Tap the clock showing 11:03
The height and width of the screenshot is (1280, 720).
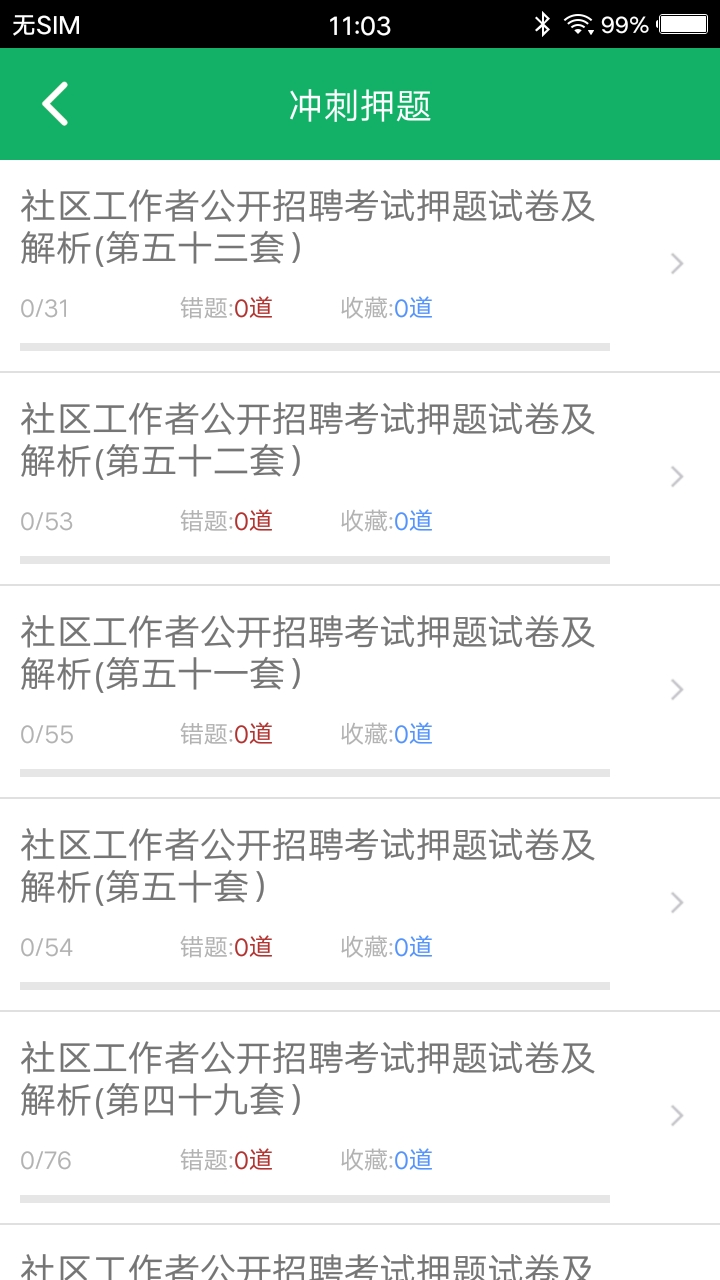click(x=360, y=24)
